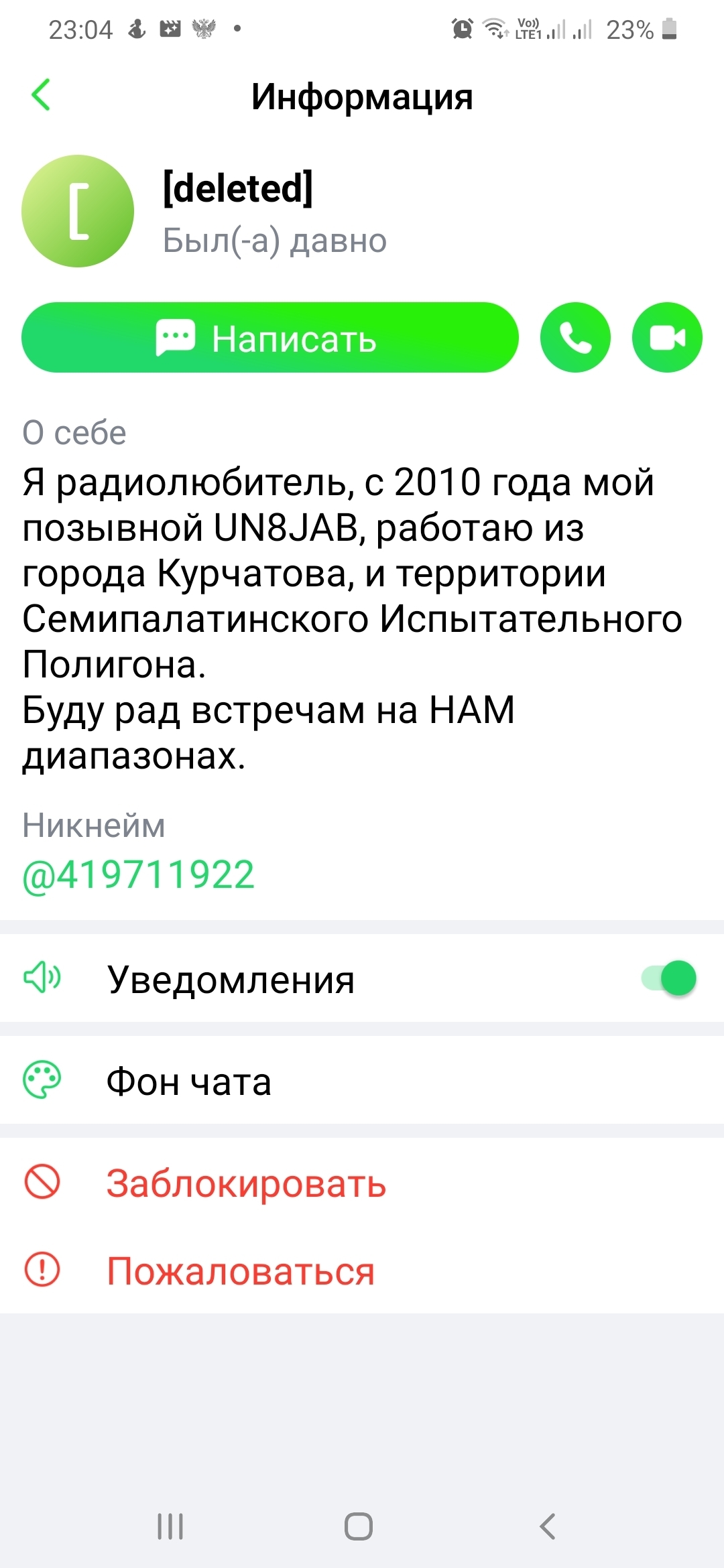Go back using the green arrow
Viewport: 724px width, 1568px height.
coord(41,94)
